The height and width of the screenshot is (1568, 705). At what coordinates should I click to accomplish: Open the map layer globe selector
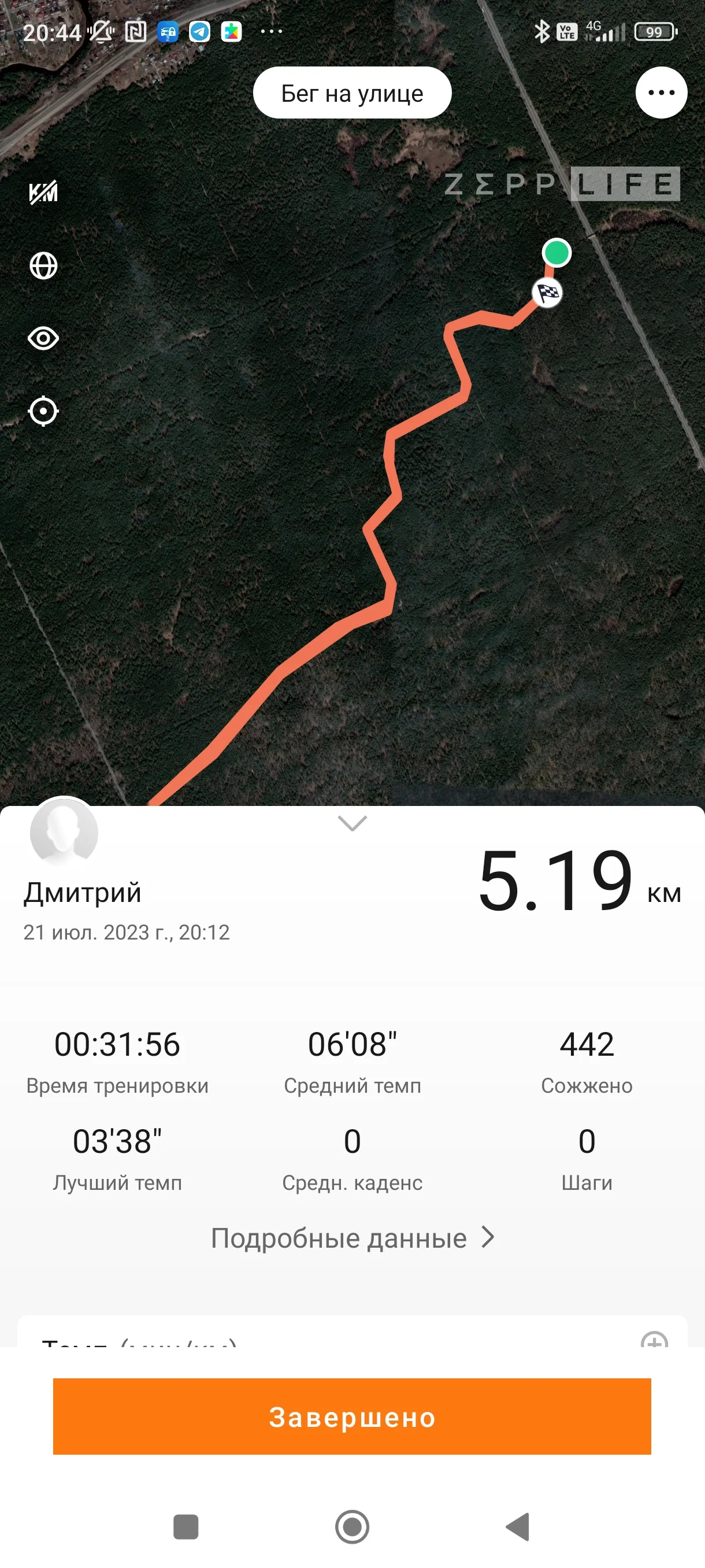(43, 265)
